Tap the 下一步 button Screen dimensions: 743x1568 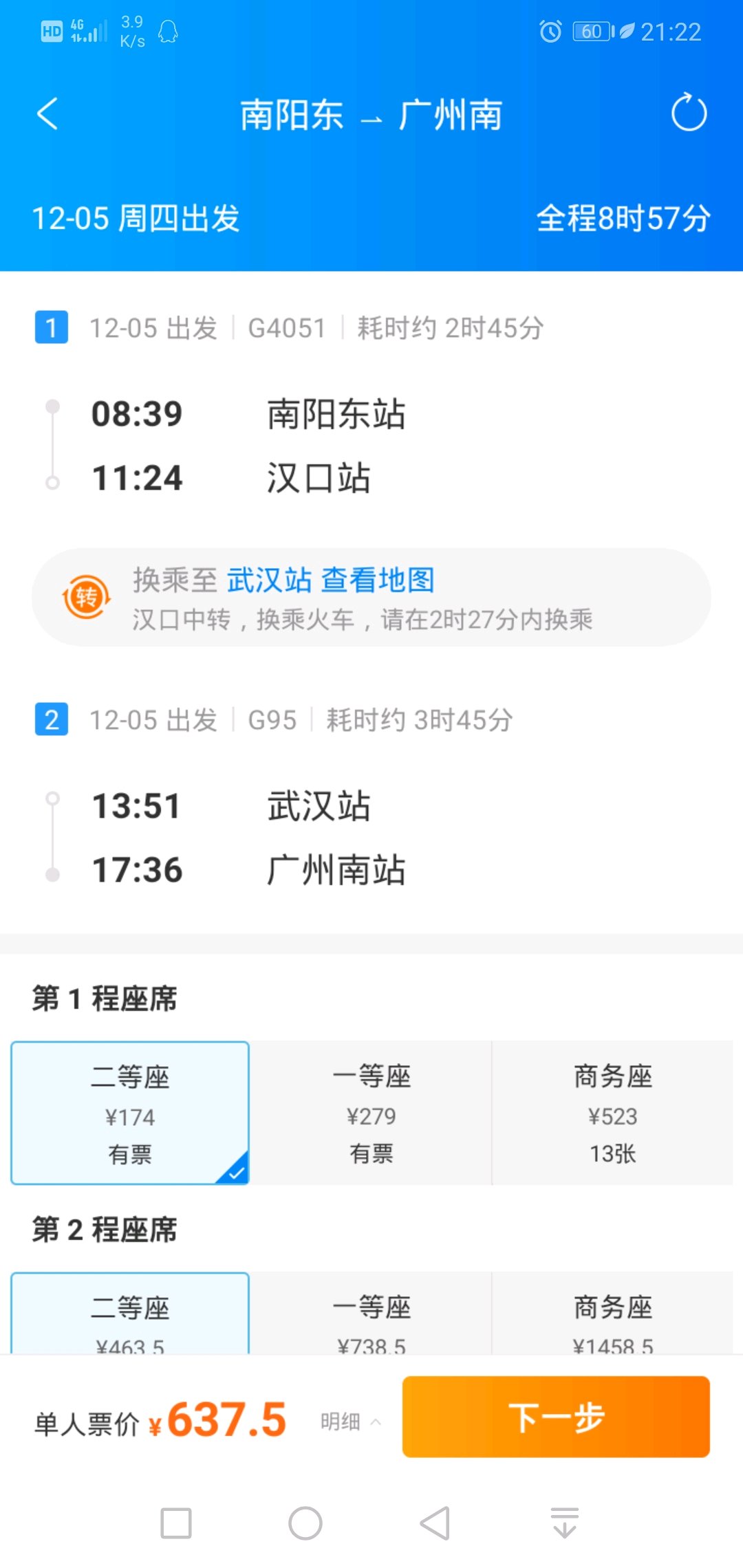pyautogui.click(x=556, y=1417)
